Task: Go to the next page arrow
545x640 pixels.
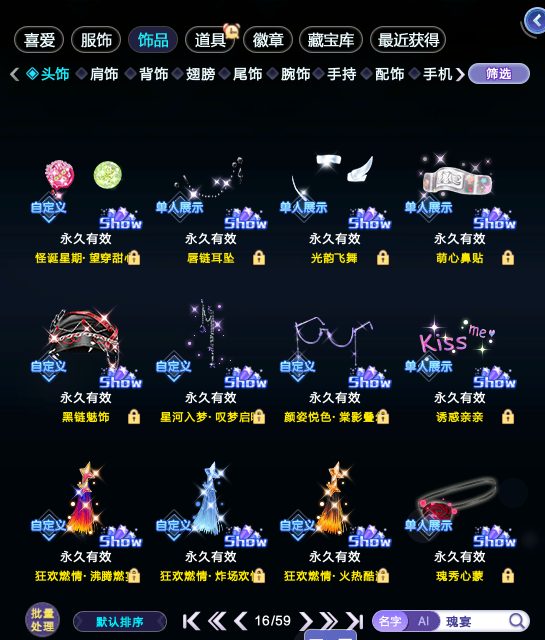Action: (306, 621)
